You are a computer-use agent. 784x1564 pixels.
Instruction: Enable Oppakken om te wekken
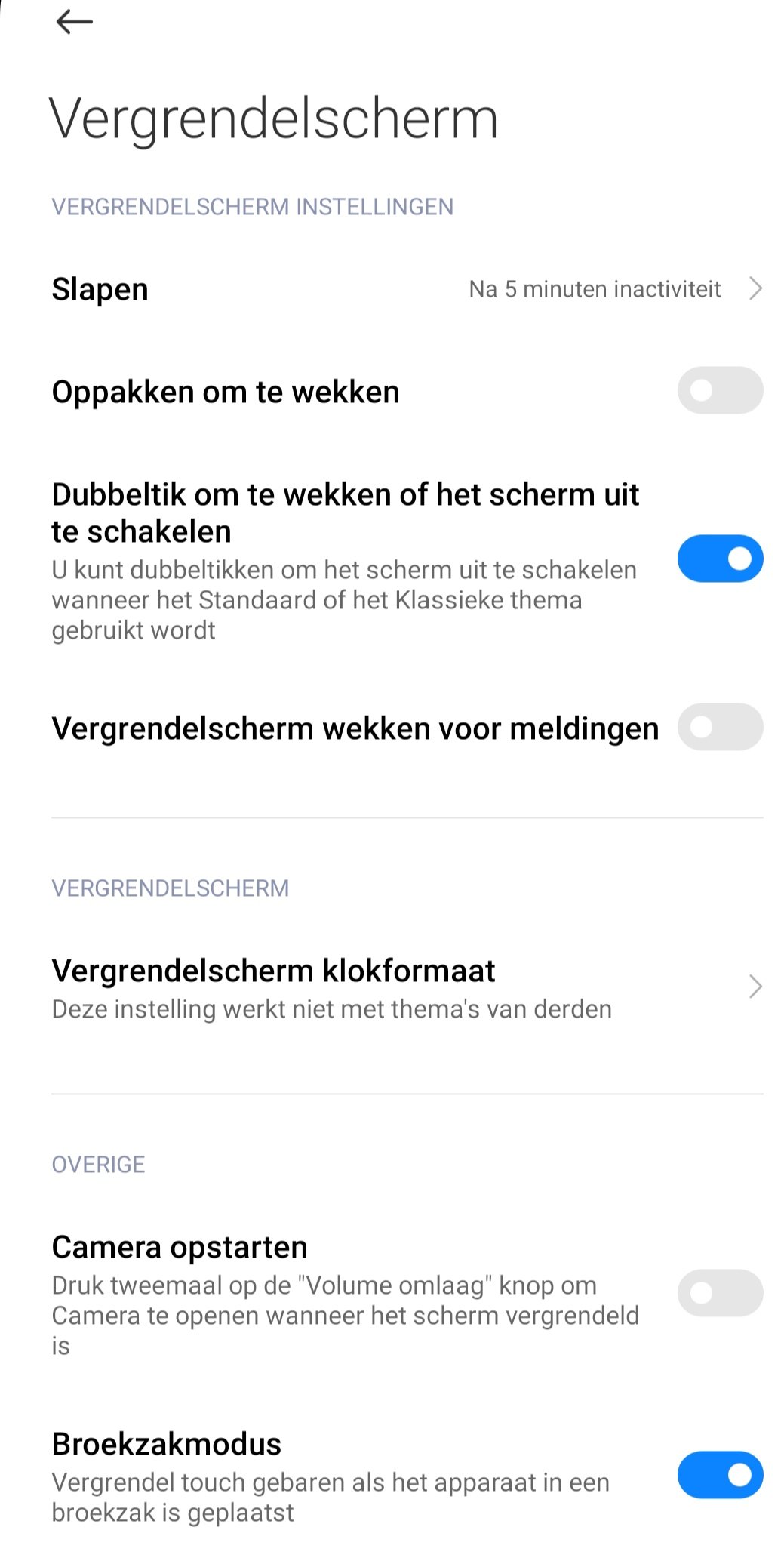[x=719, y=390]
